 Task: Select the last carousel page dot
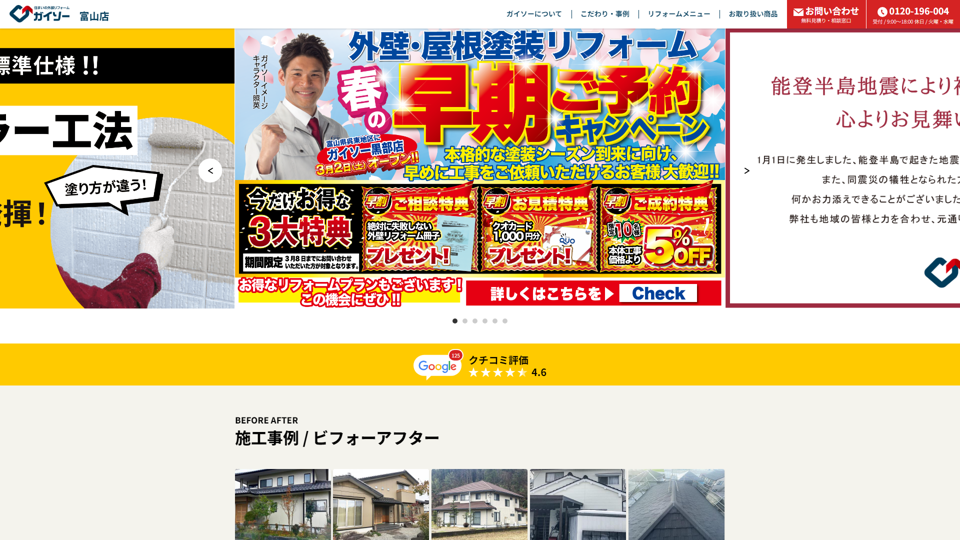pos(505,321)
